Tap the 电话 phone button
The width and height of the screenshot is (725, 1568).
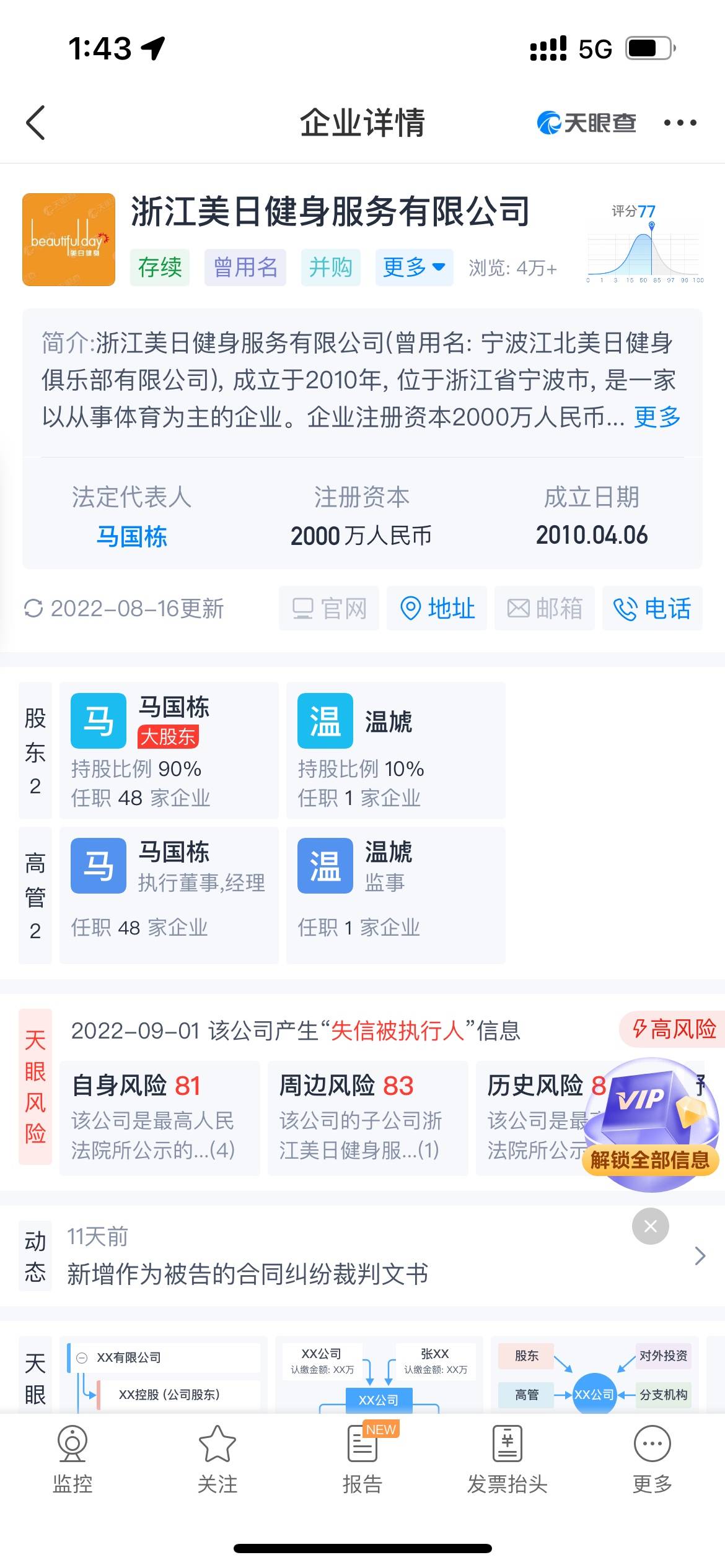652,608
